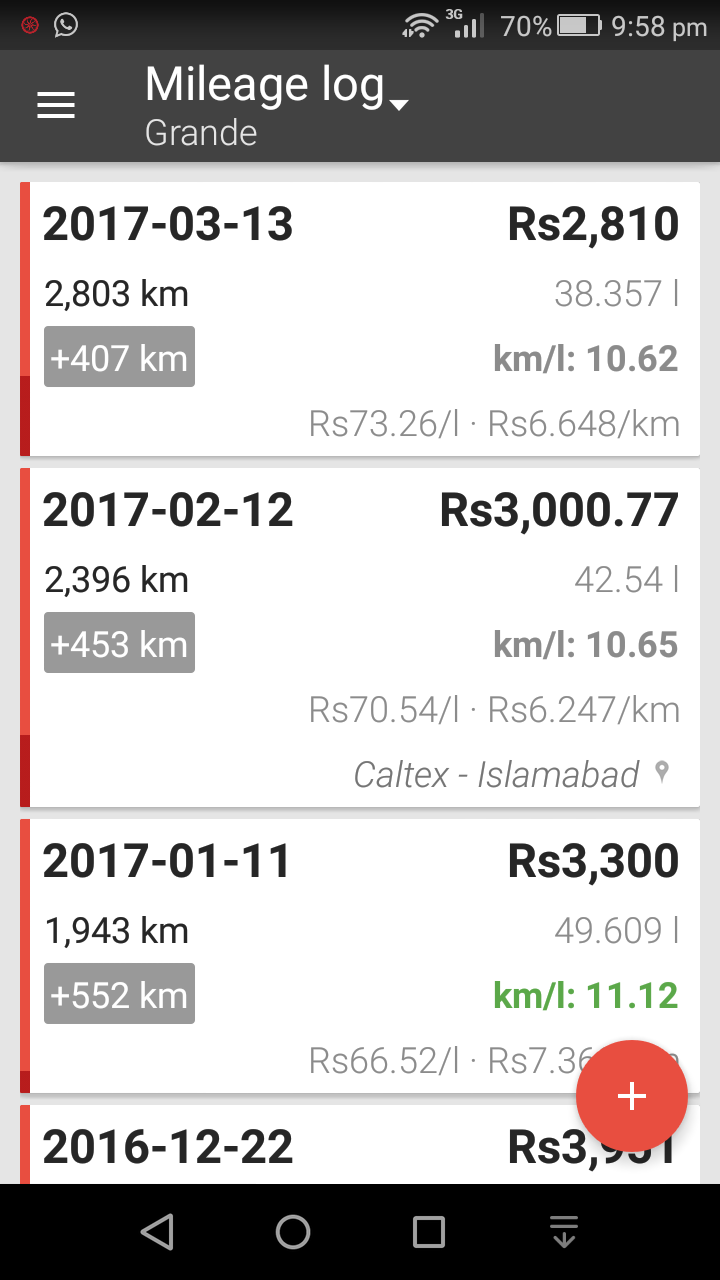Open the 2017-03-13 fill-up entry
720x1280 pixels.
(x=360, y=319)
